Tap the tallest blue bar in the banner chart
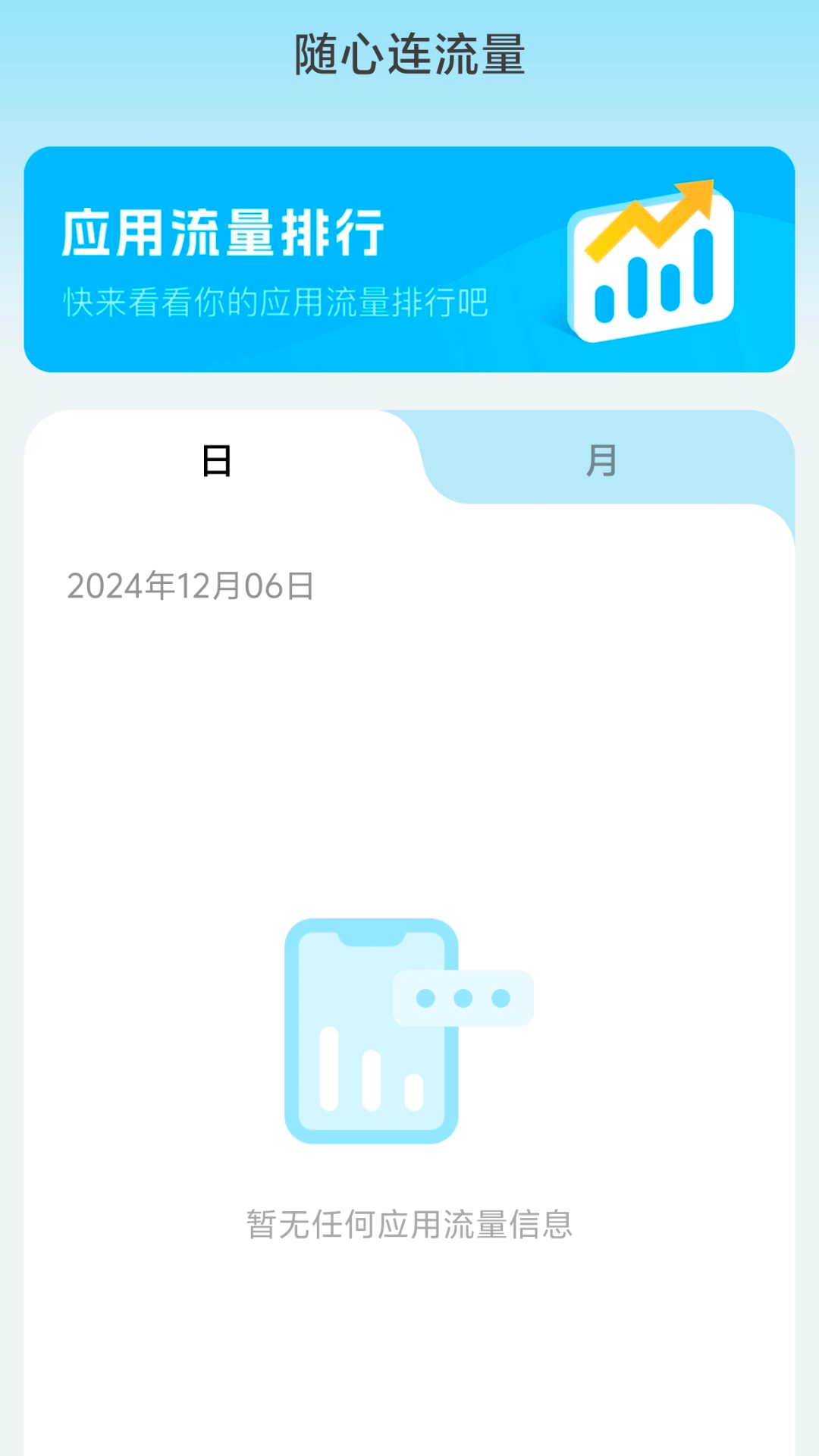Image resolution: width=819 pixels, height=1456 pixels. (704, 268)
